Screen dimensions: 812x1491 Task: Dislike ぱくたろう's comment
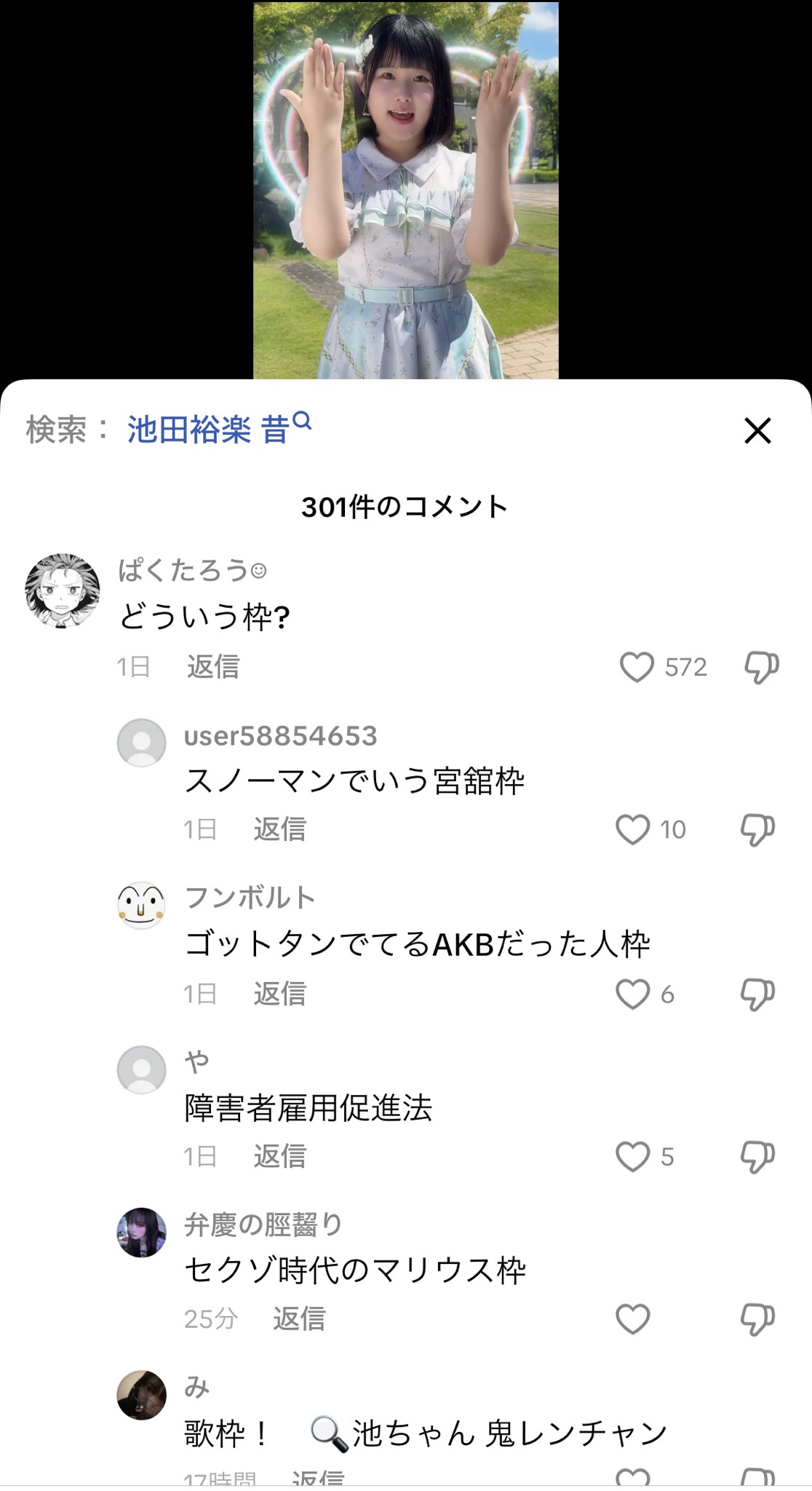click(761, 667)
